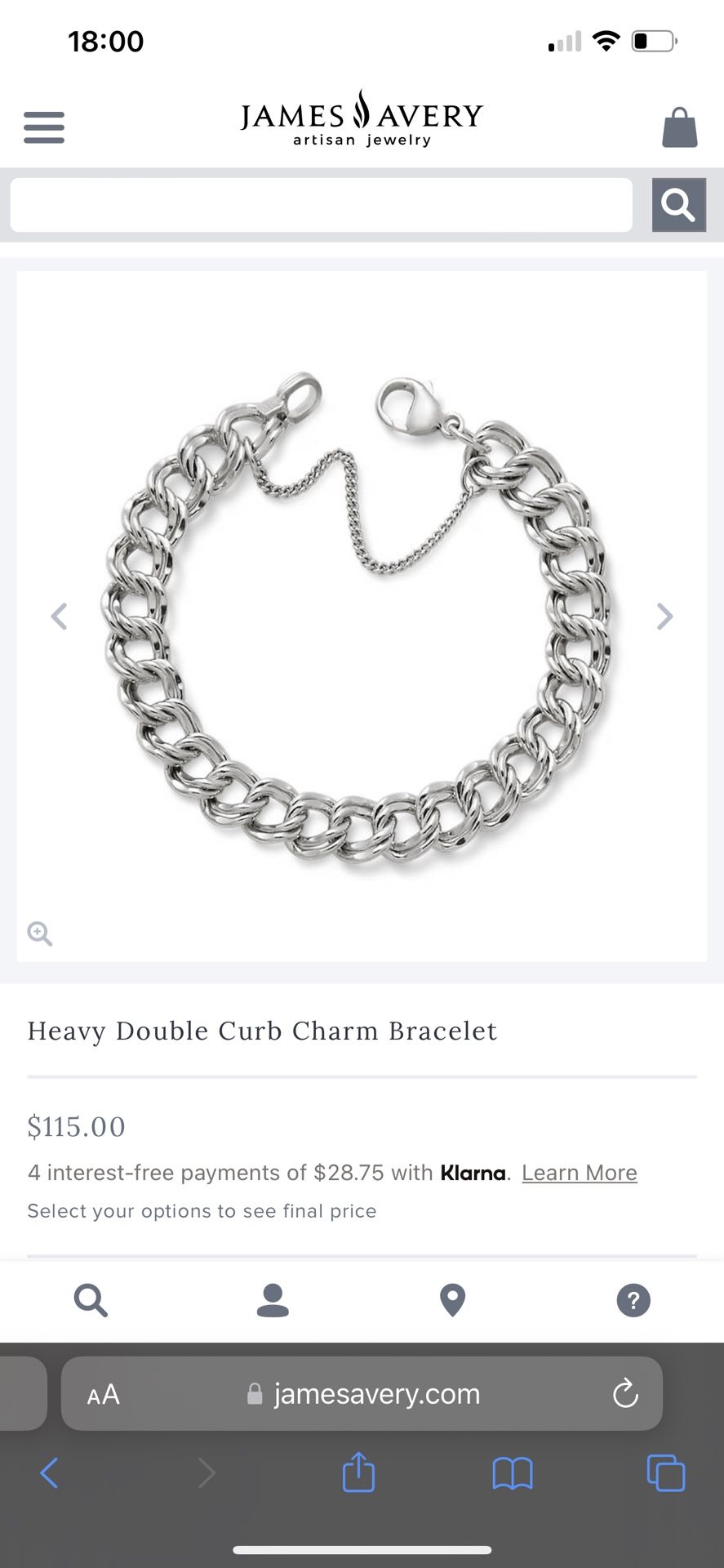This screenshot has width=724, height=1568.
Task: Open the account profile tab
Action: [x=273, y=1300]
